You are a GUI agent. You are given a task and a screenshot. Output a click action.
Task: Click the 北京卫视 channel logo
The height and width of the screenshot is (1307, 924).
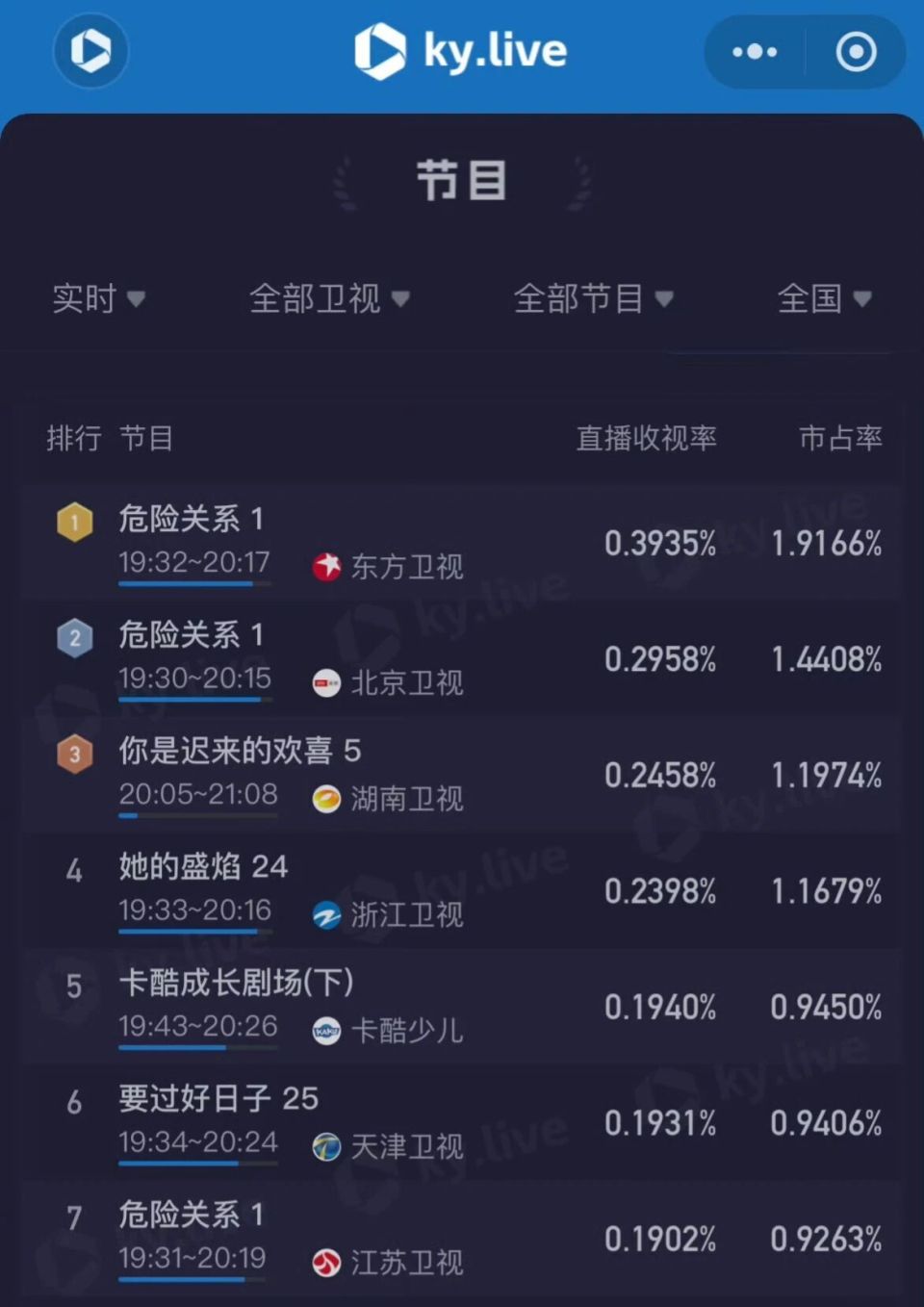click(x=327, y=684)
